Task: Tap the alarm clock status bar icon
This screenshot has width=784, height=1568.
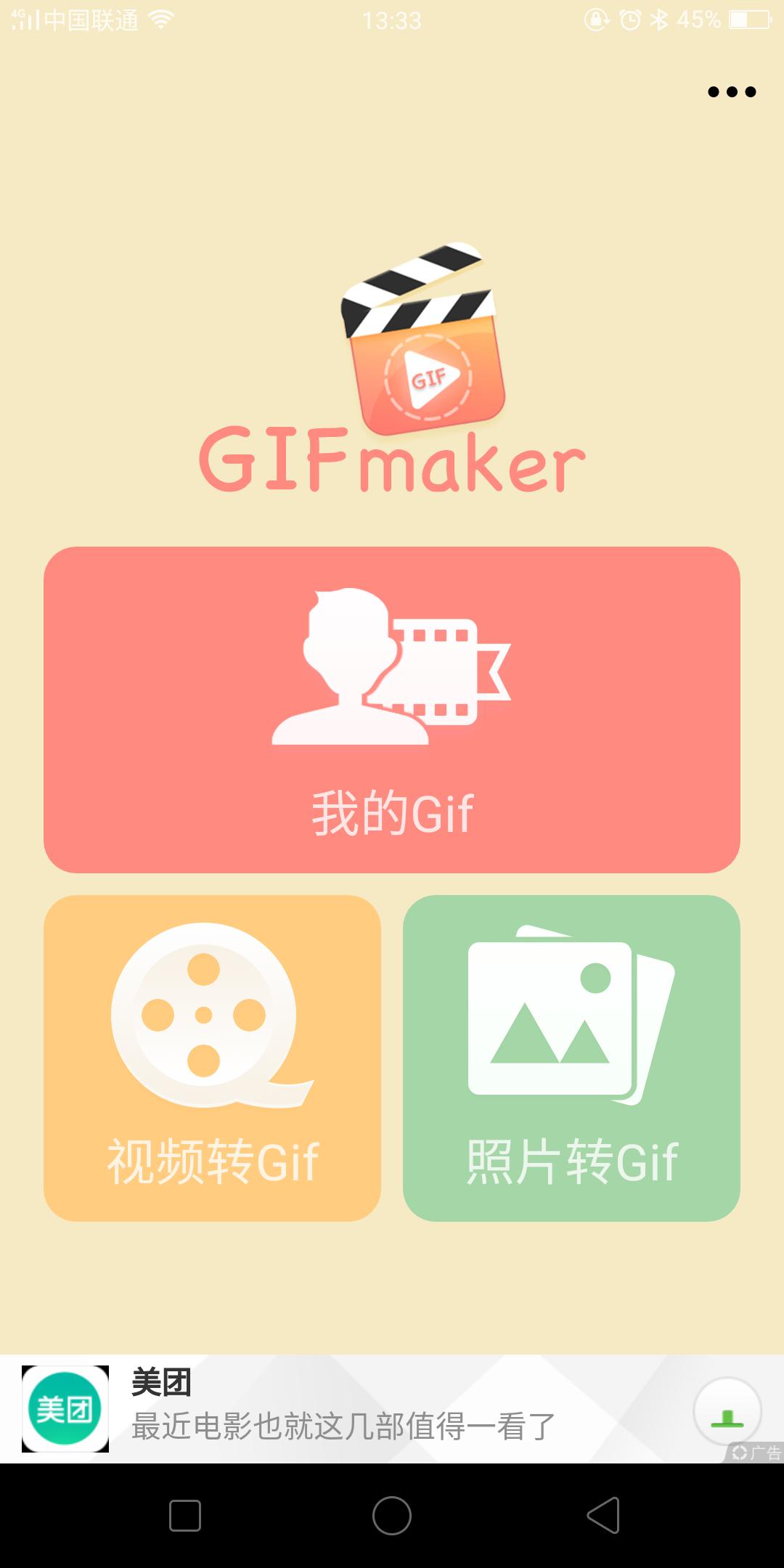Action: [x=630, y=19]
